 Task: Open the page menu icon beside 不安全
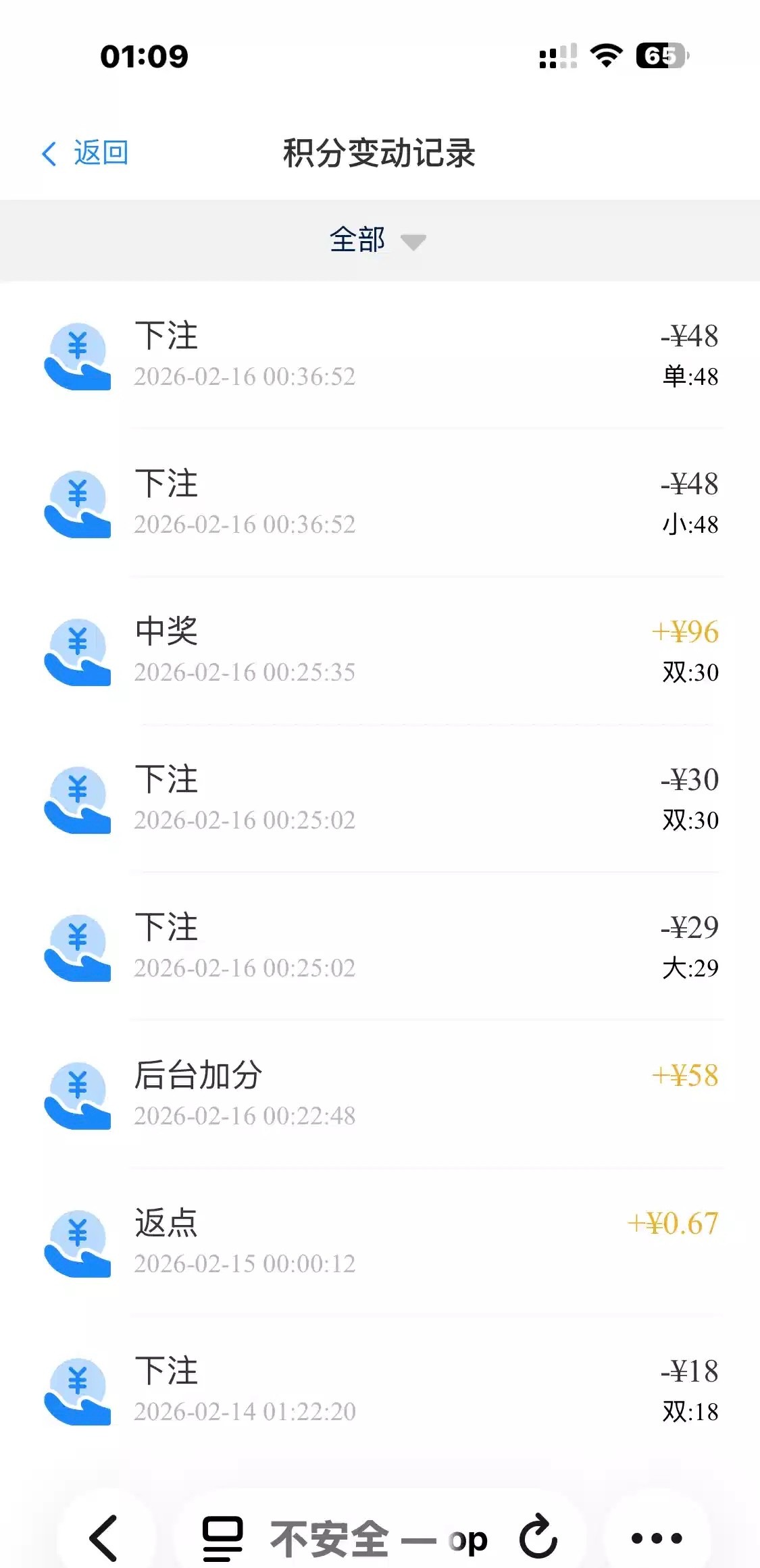click(222, 1538)
